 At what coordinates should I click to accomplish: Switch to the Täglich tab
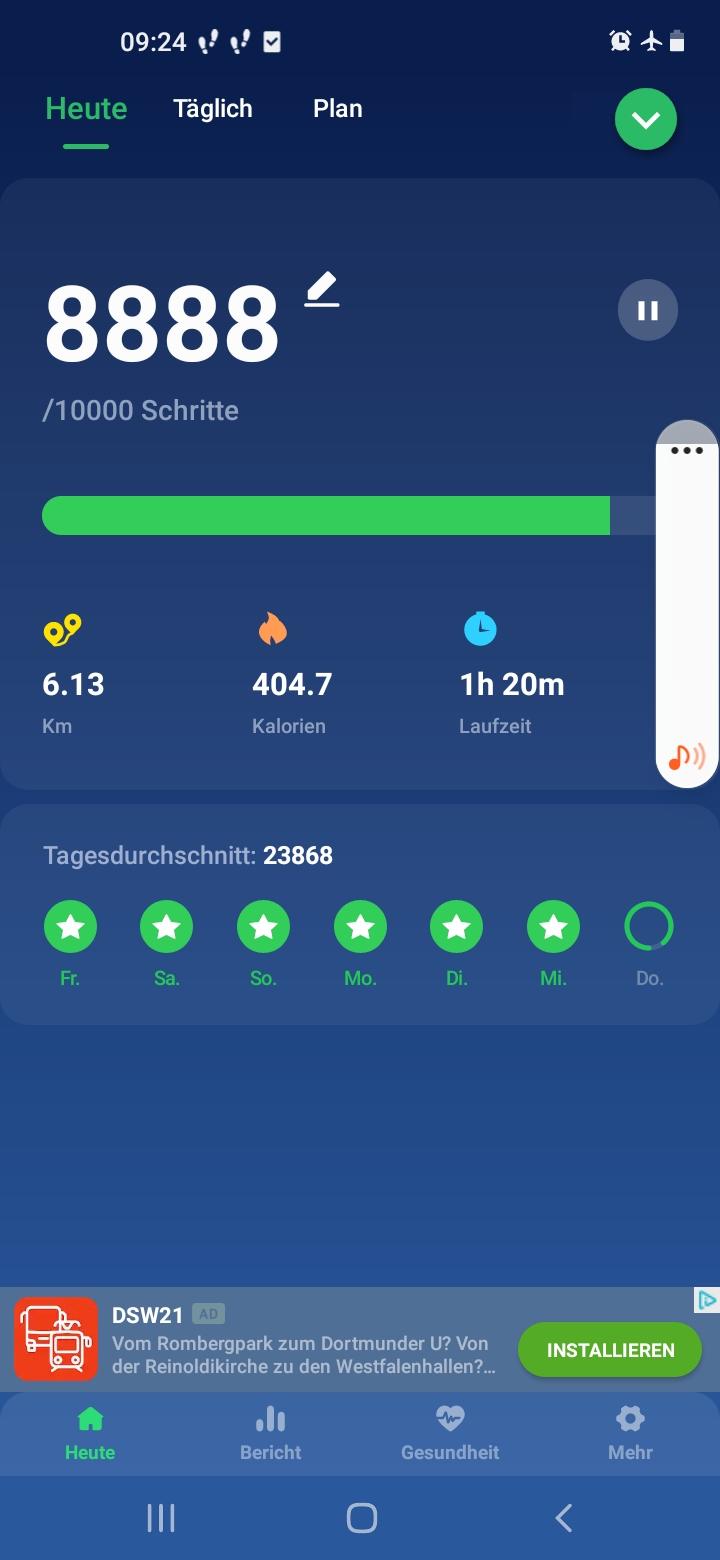pos(212,109)
